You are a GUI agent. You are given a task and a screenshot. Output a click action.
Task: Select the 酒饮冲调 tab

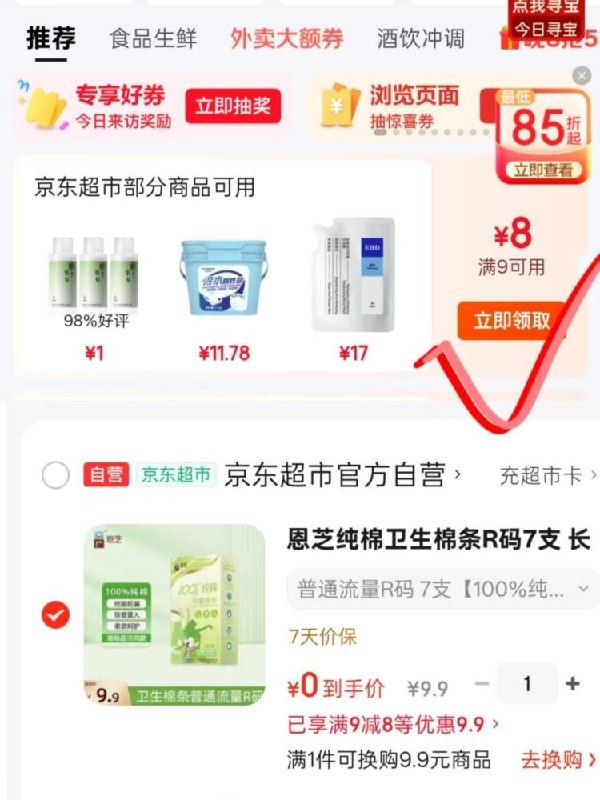tap(421, 39)
